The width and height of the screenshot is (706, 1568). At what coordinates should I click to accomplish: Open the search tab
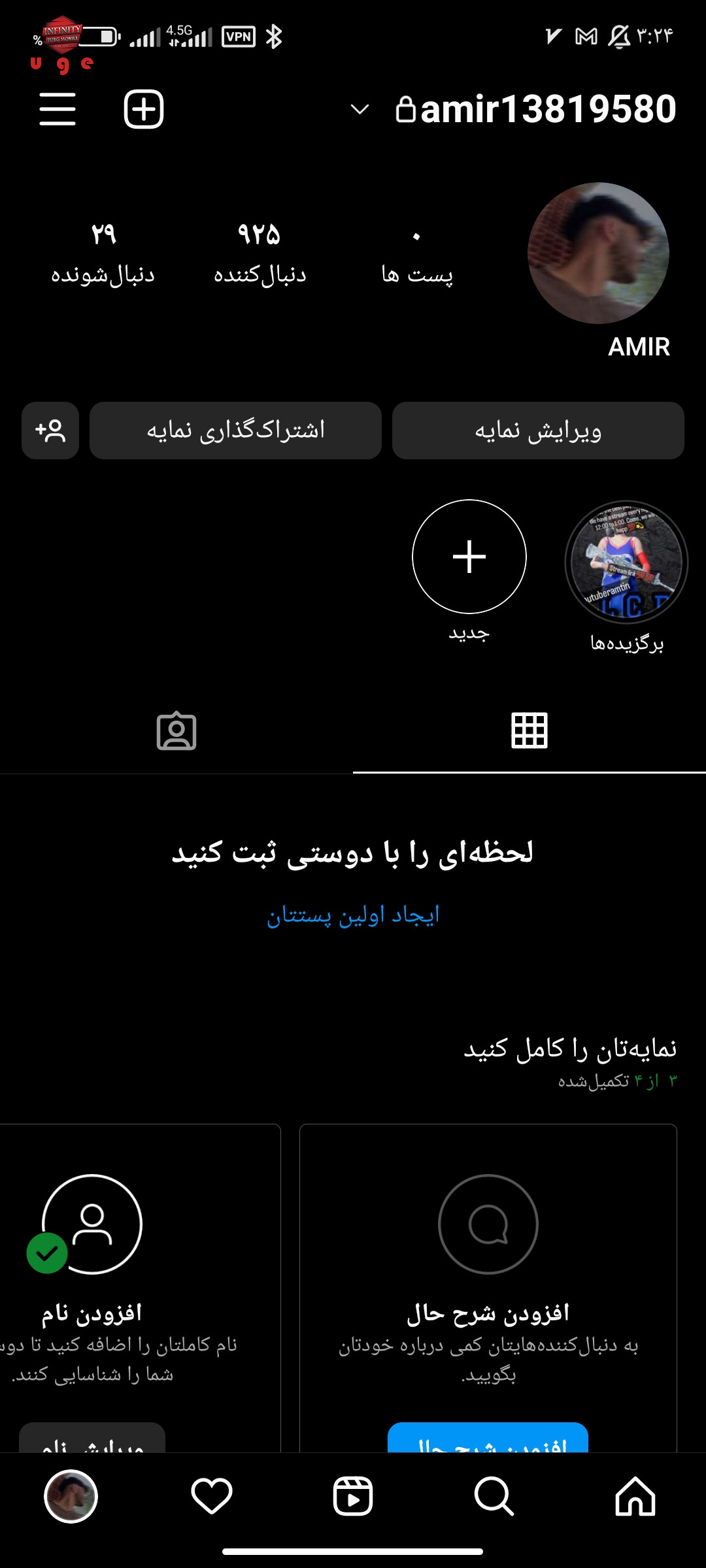[494, 1496]
